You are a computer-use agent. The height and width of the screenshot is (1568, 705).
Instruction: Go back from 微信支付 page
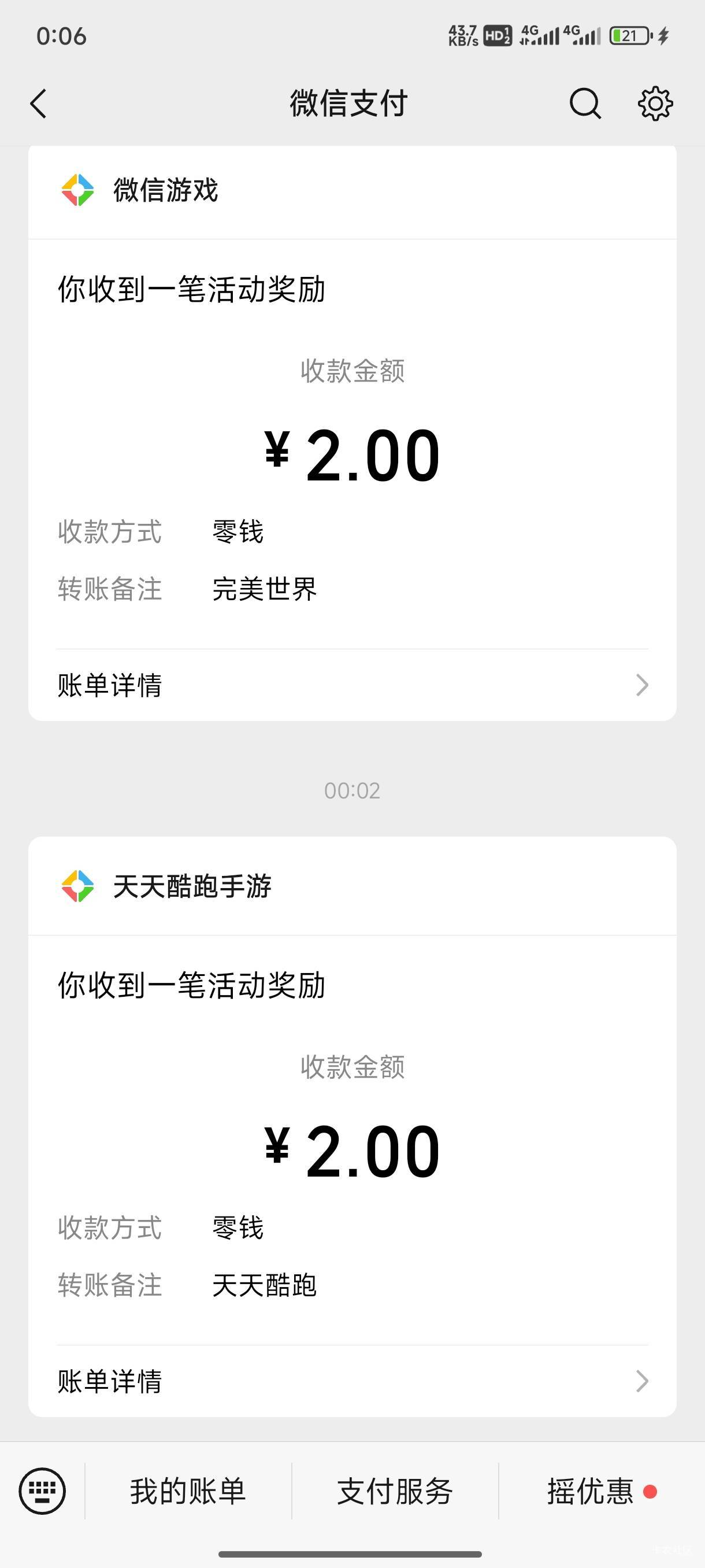tap(38, 103)
